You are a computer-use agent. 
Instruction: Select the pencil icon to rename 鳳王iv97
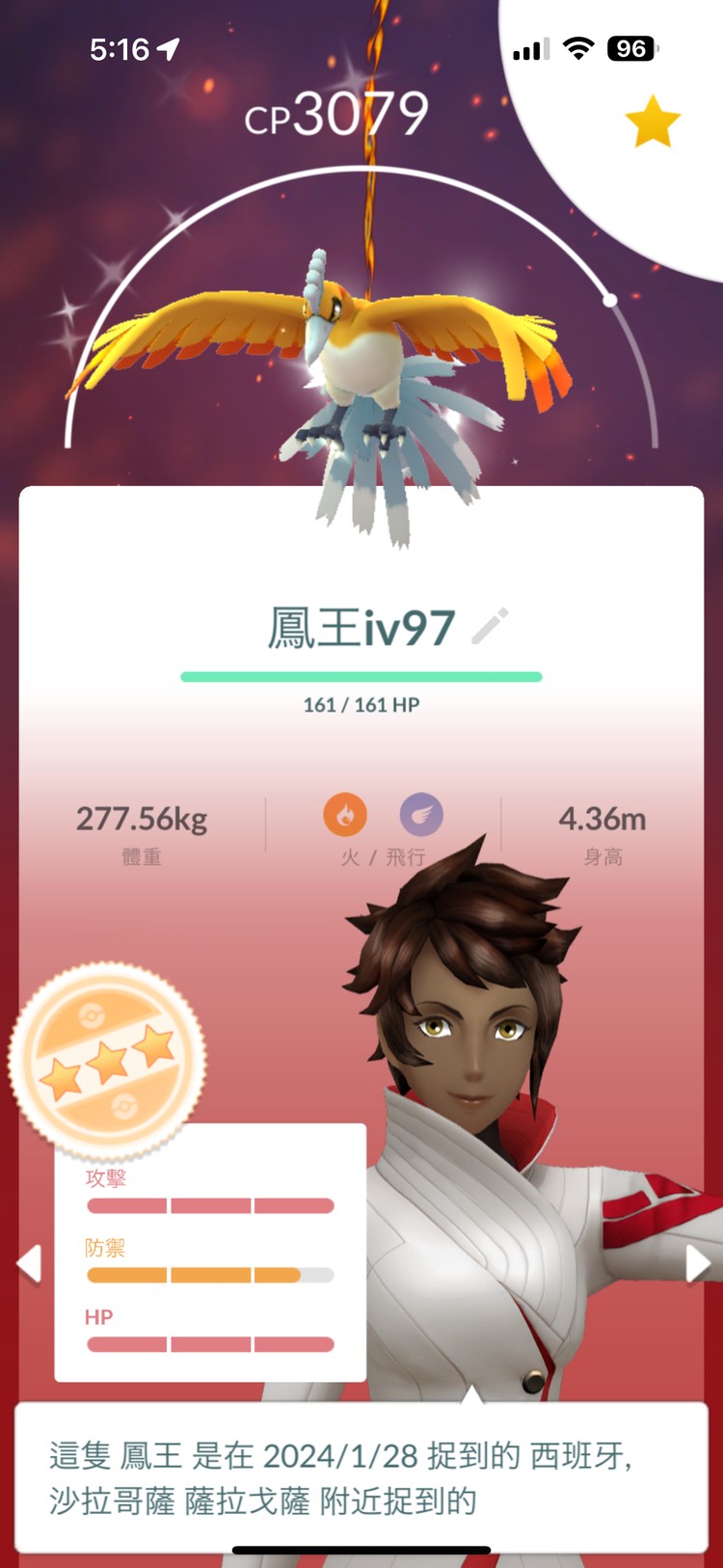pos(492,624)
